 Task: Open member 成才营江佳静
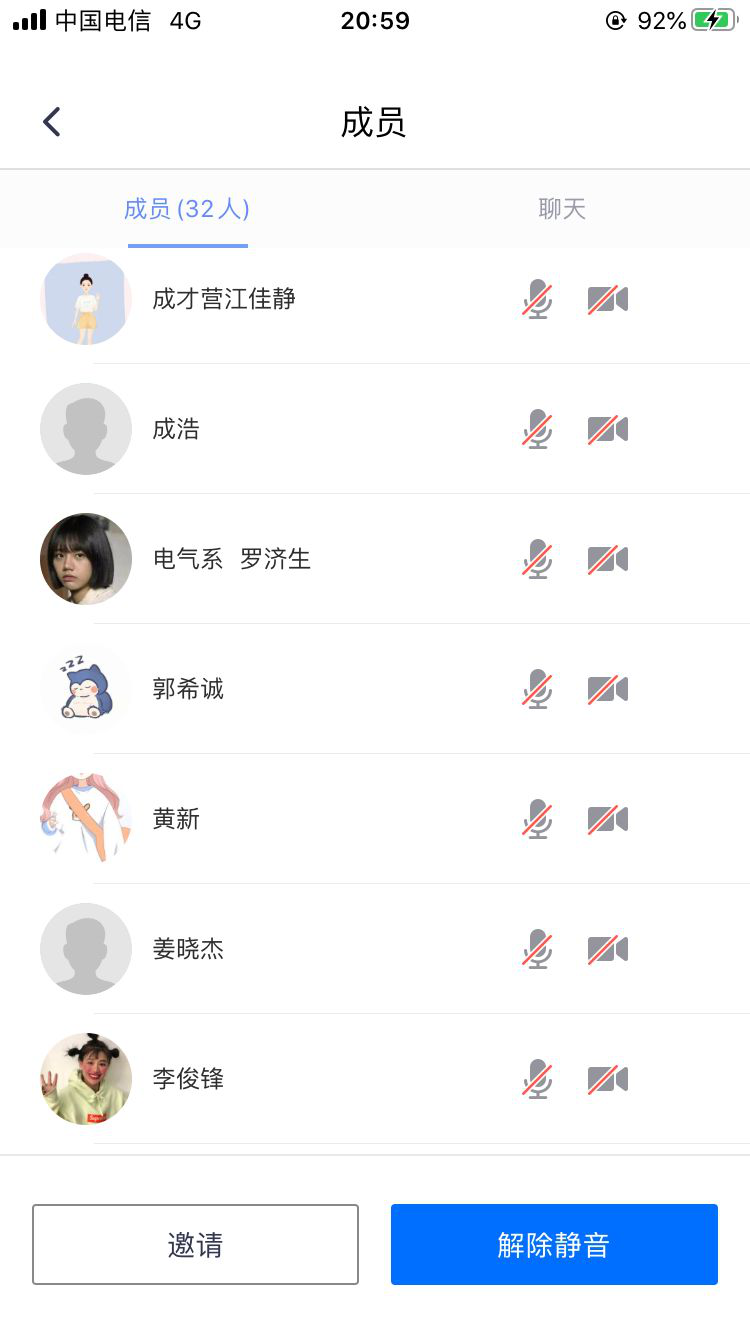224,299
